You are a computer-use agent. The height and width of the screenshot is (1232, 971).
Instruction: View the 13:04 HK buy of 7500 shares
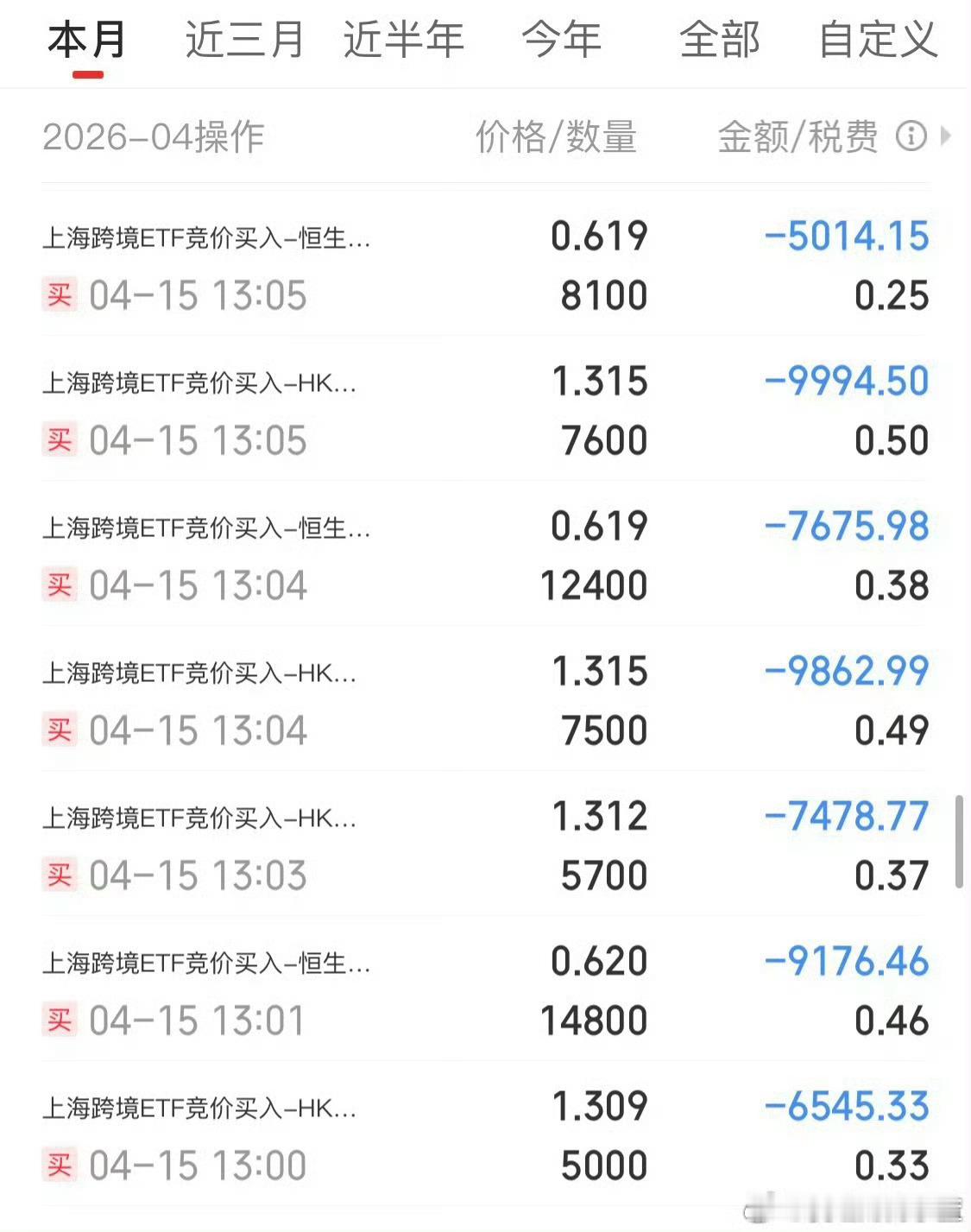[483, 701]
